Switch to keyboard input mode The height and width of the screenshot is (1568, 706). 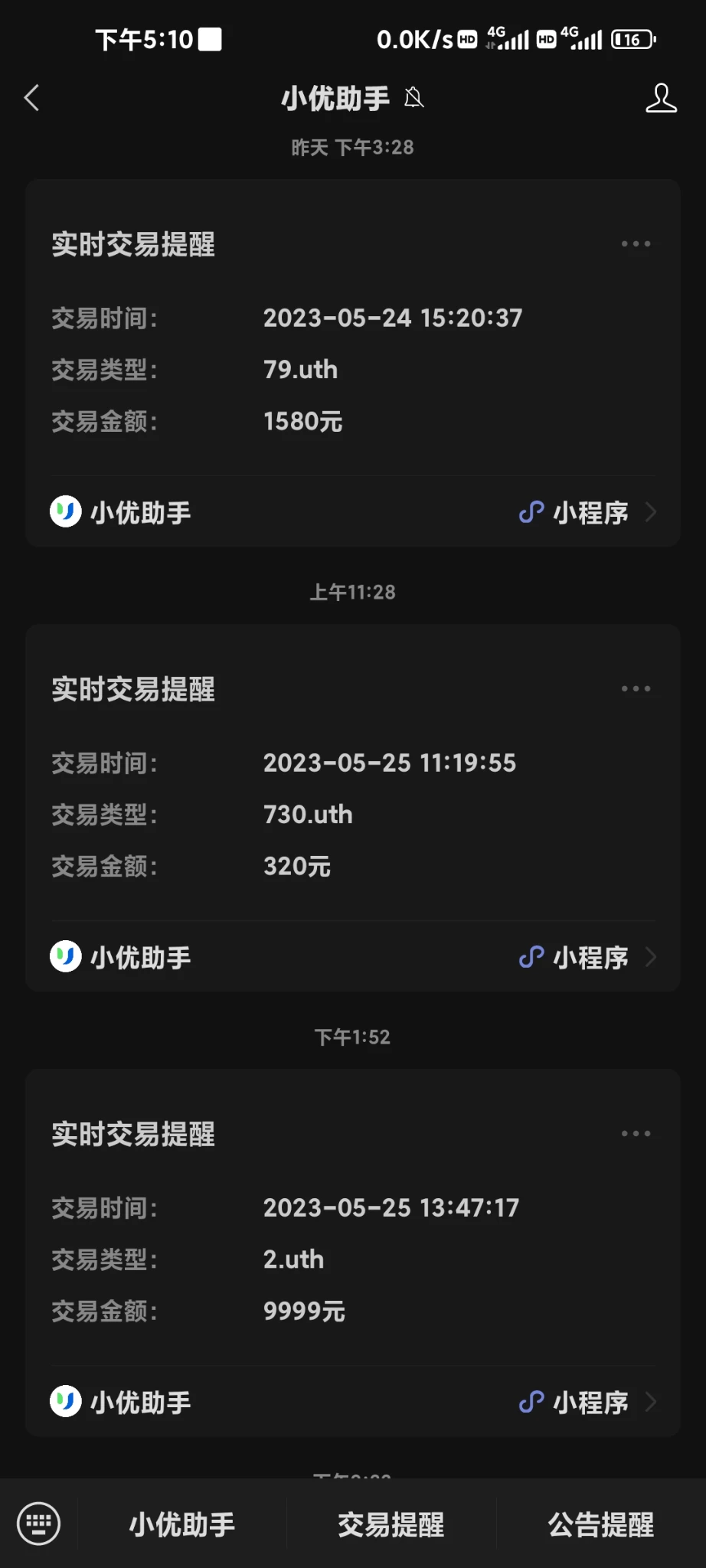[38, 1524]
